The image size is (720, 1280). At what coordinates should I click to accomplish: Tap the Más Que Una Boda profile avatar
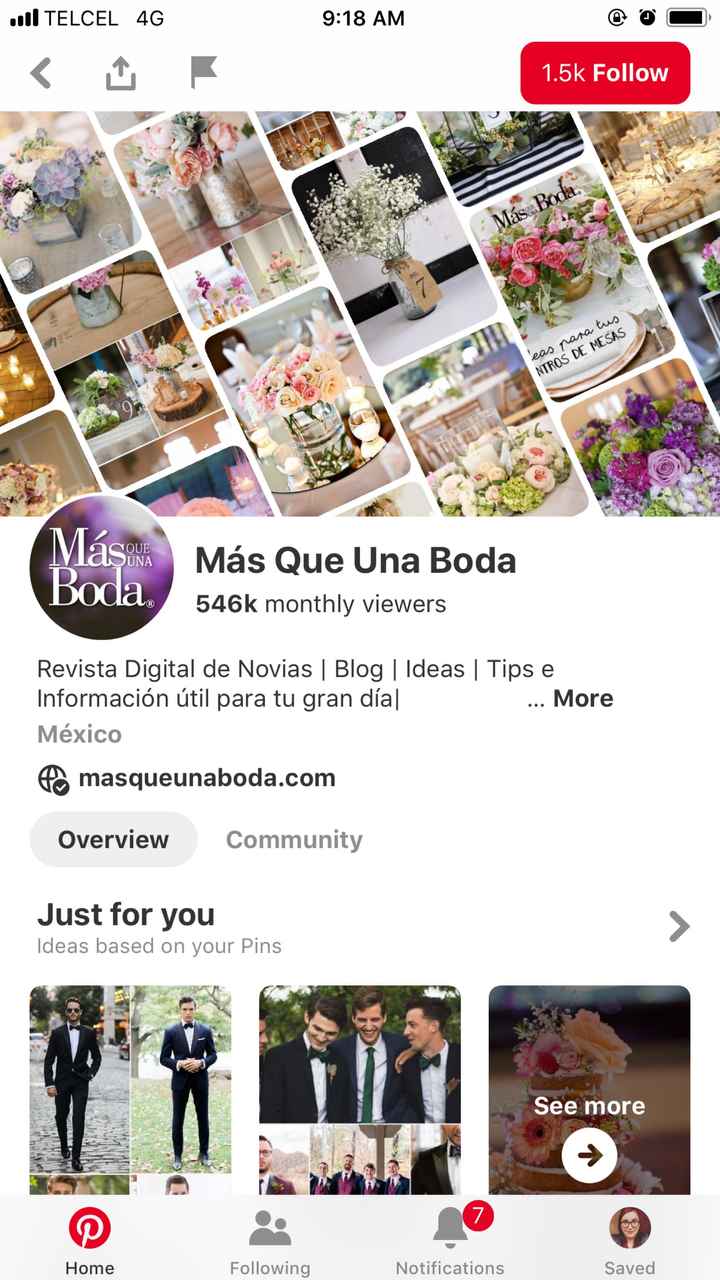pos(101,568)
